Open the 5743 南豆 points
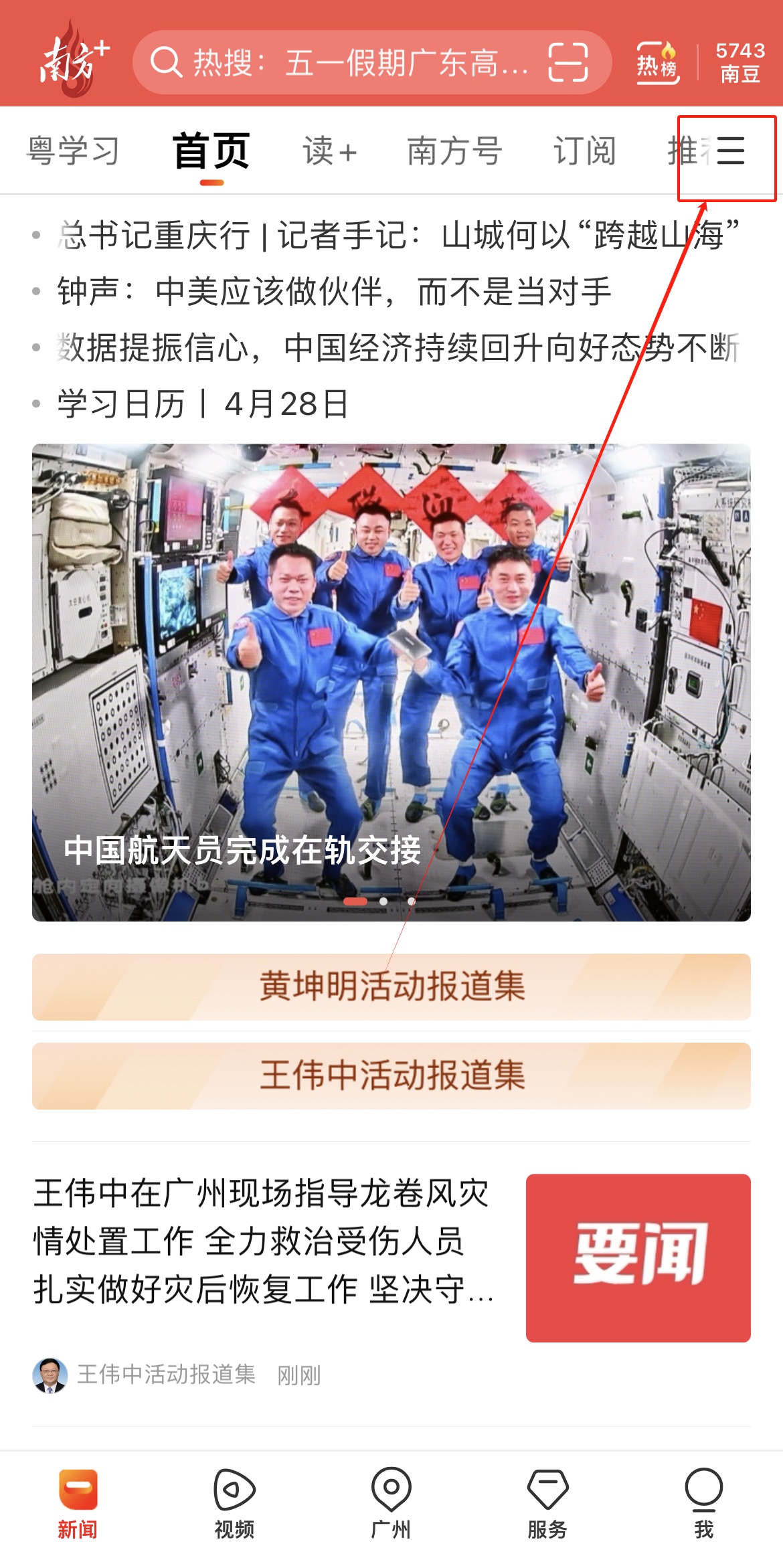 740,63
